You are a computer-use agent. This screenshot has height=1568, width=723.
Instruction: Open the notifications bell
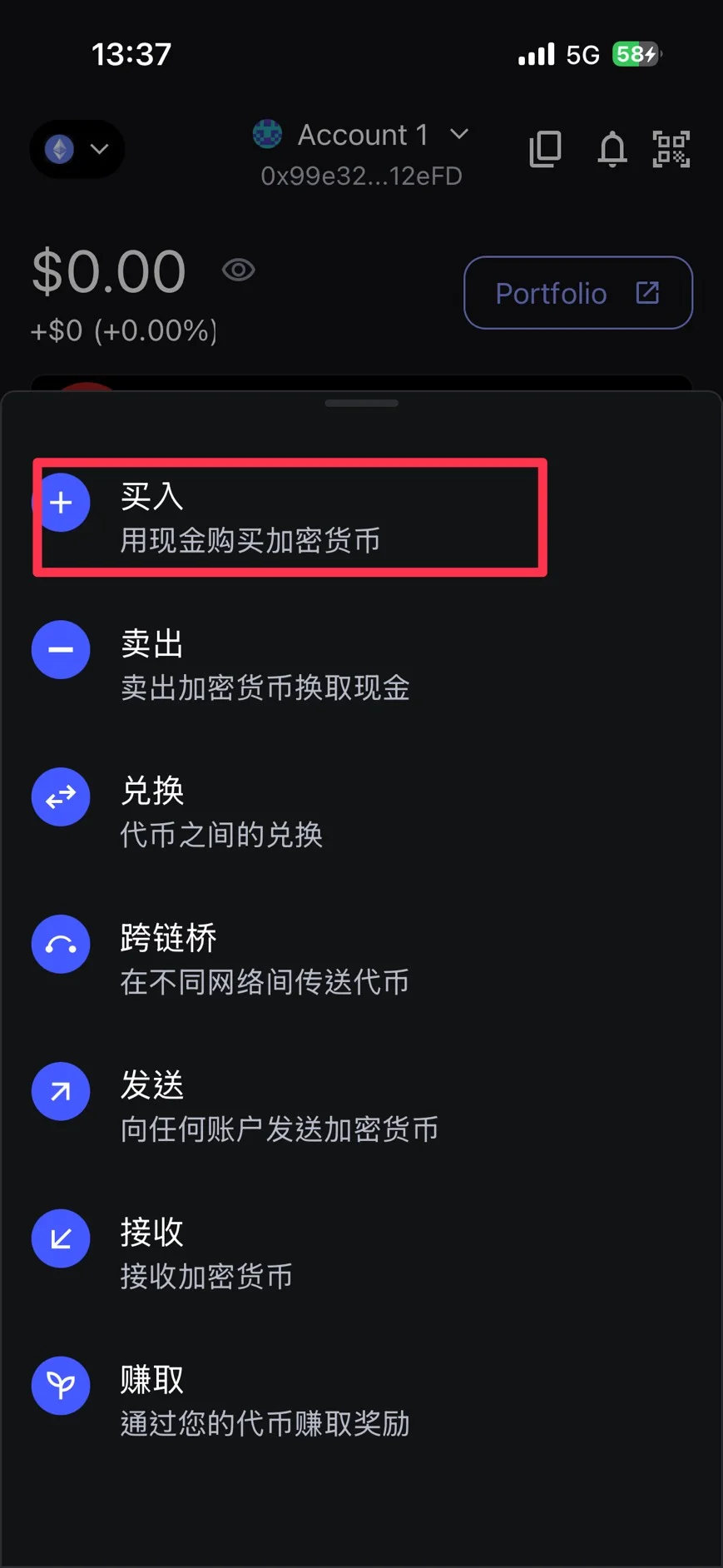pos(612,150)
